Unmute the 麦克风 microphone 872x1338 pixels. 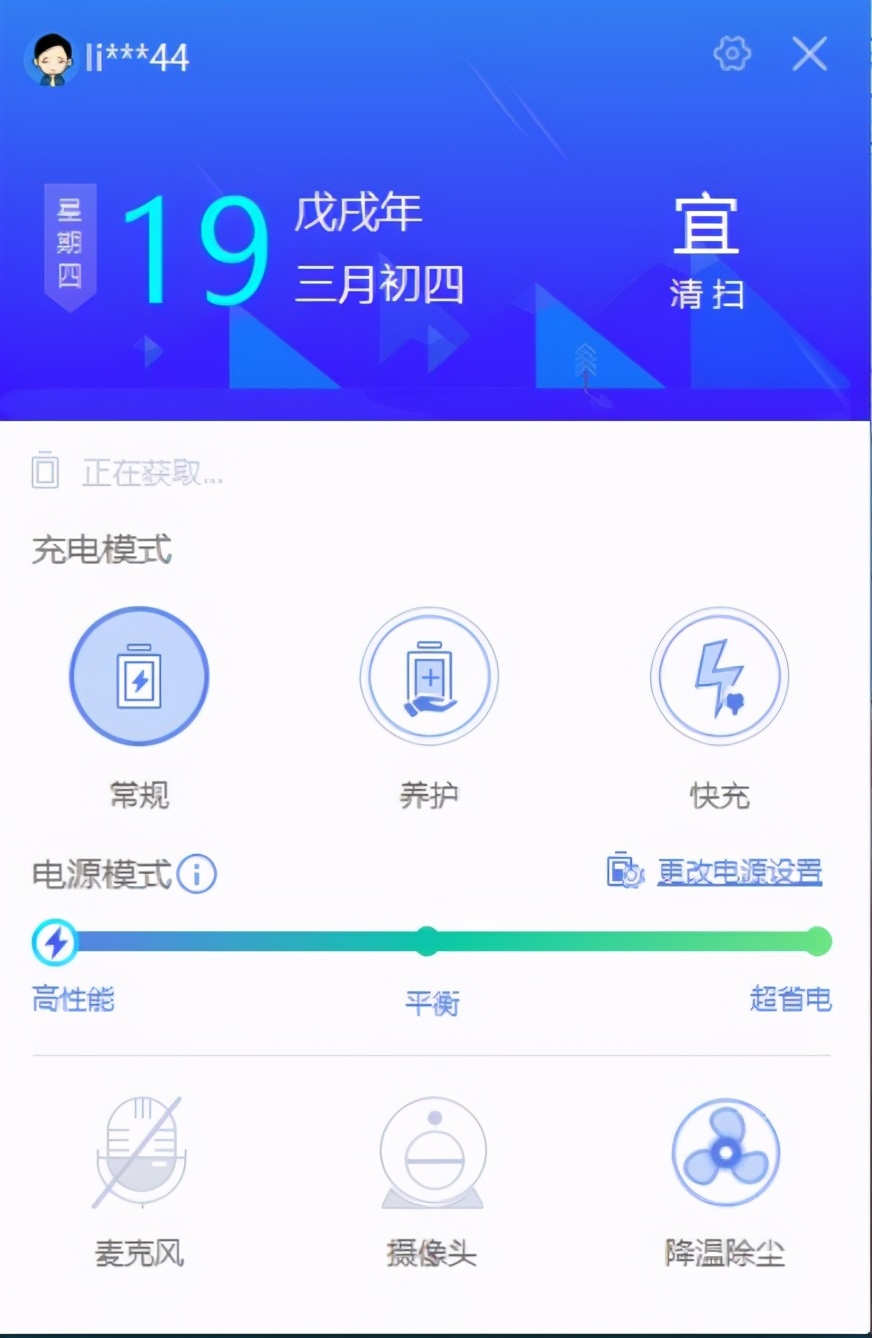(x=140, y=1151)
